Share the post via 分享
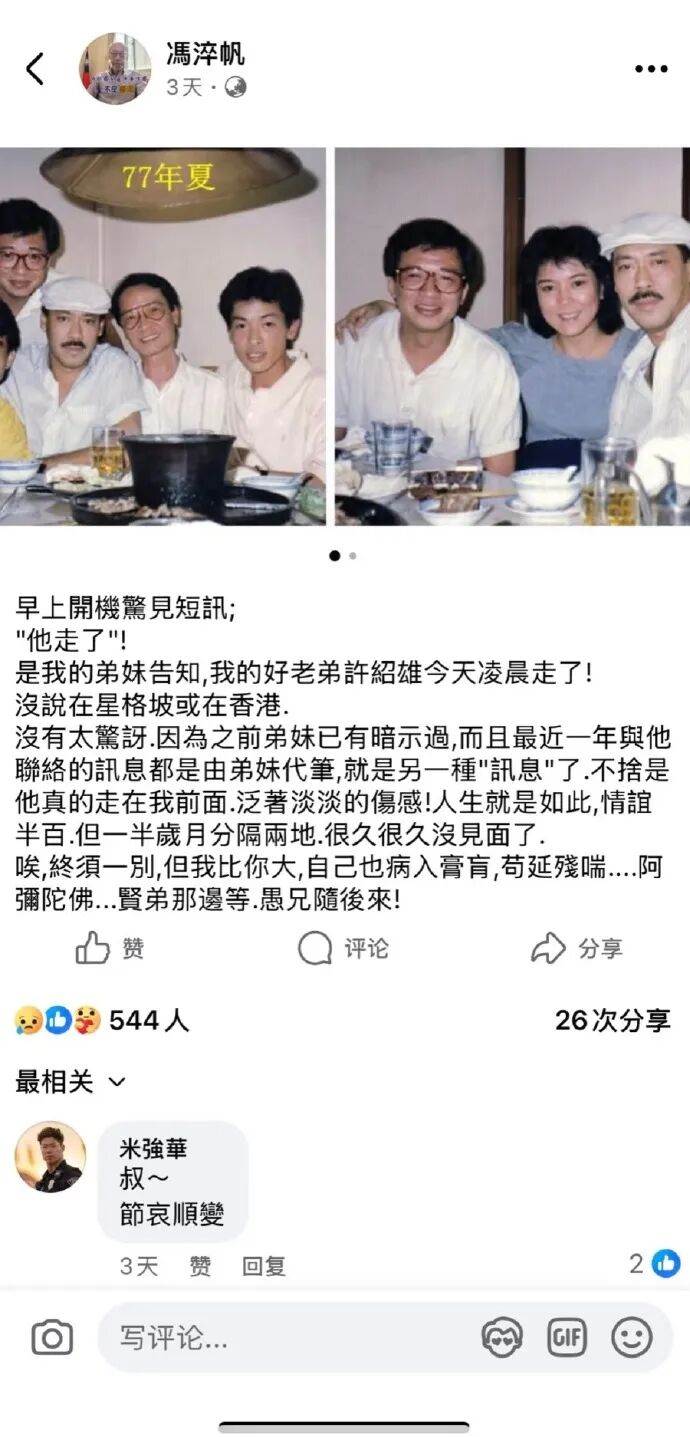Viewport: 690px width, 1437px height. pos(577,948)
